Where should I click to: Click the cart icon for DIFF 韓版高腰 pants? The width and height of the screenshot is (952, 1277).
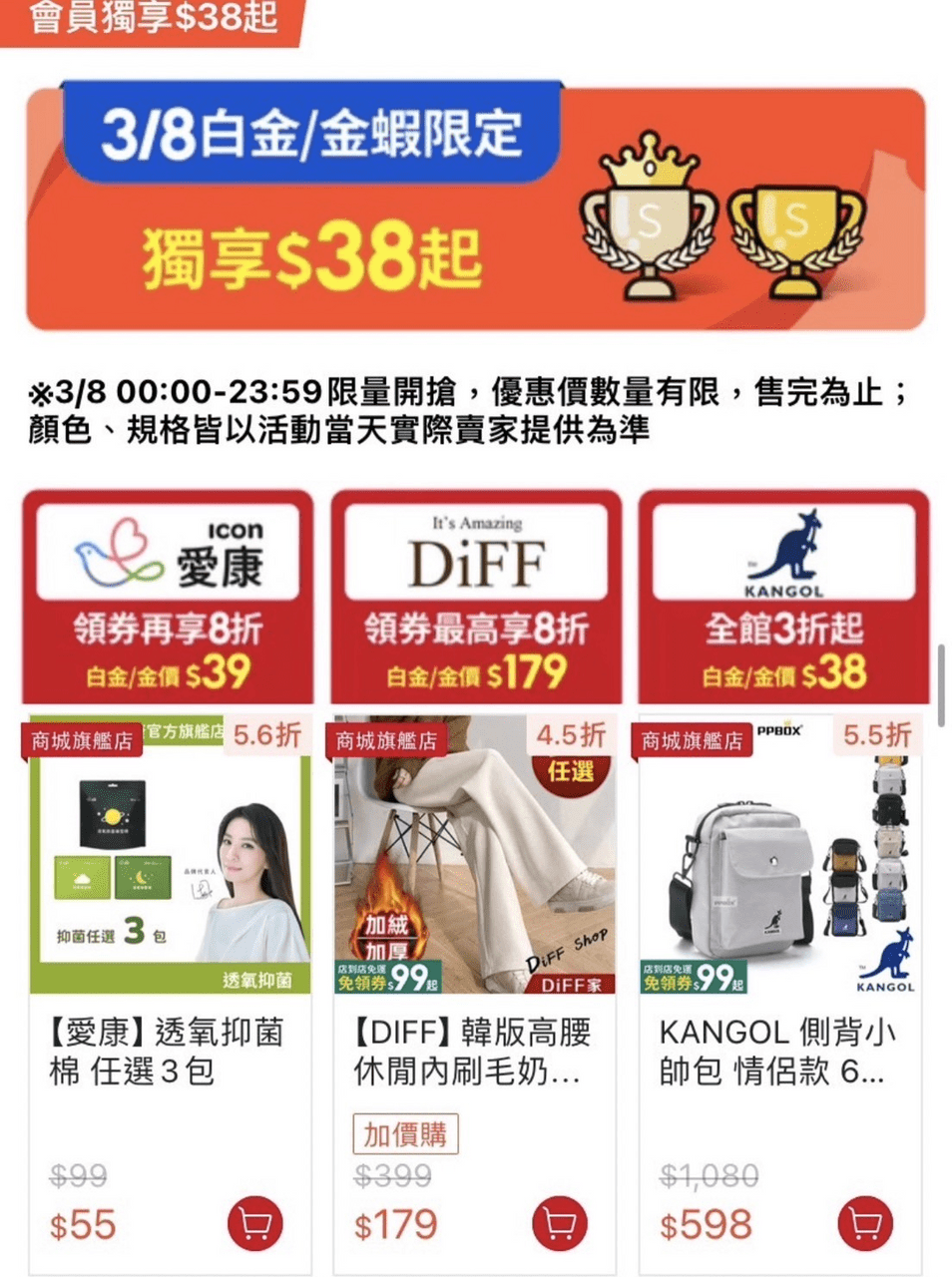pos(561,1223)
